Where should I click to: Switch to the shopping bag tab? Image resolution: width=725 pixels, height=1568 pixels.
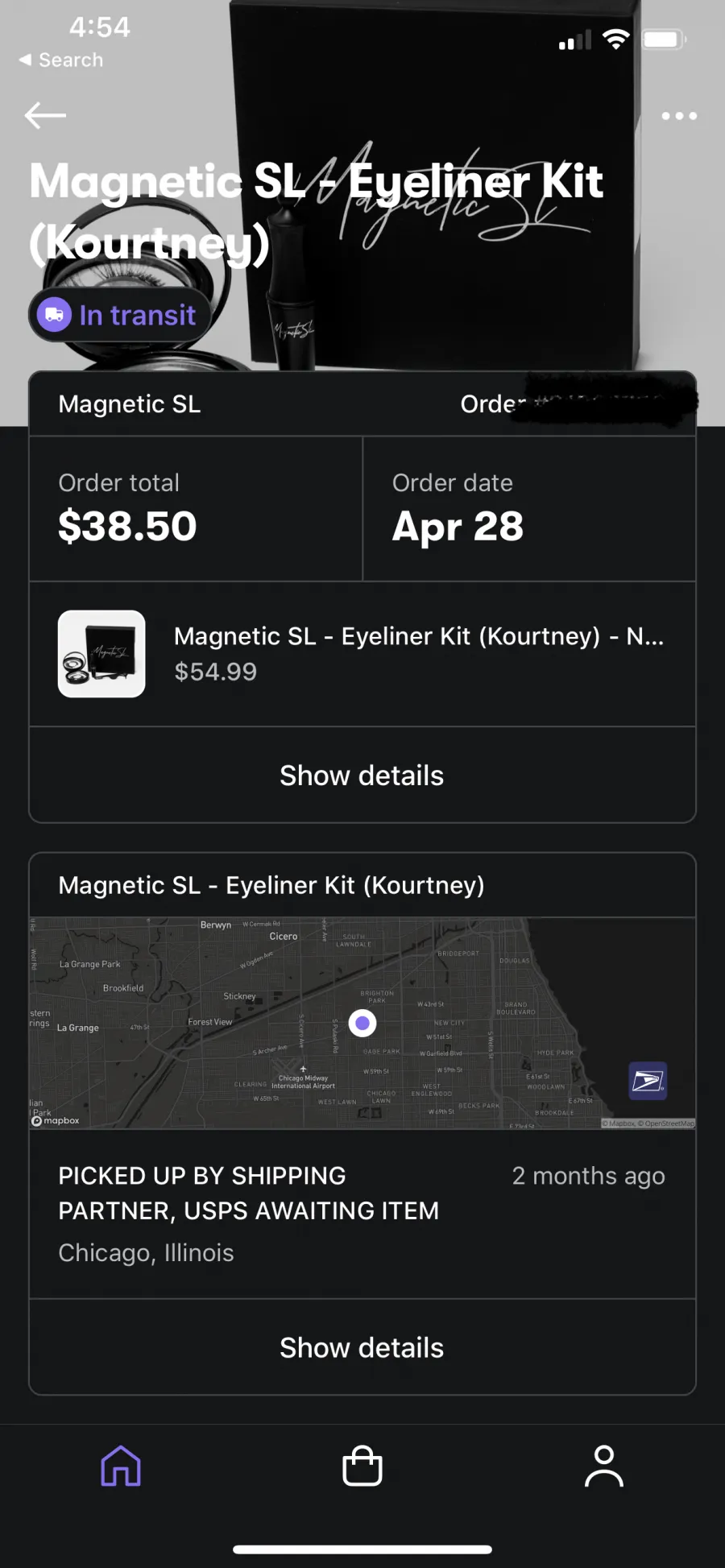362,1466
